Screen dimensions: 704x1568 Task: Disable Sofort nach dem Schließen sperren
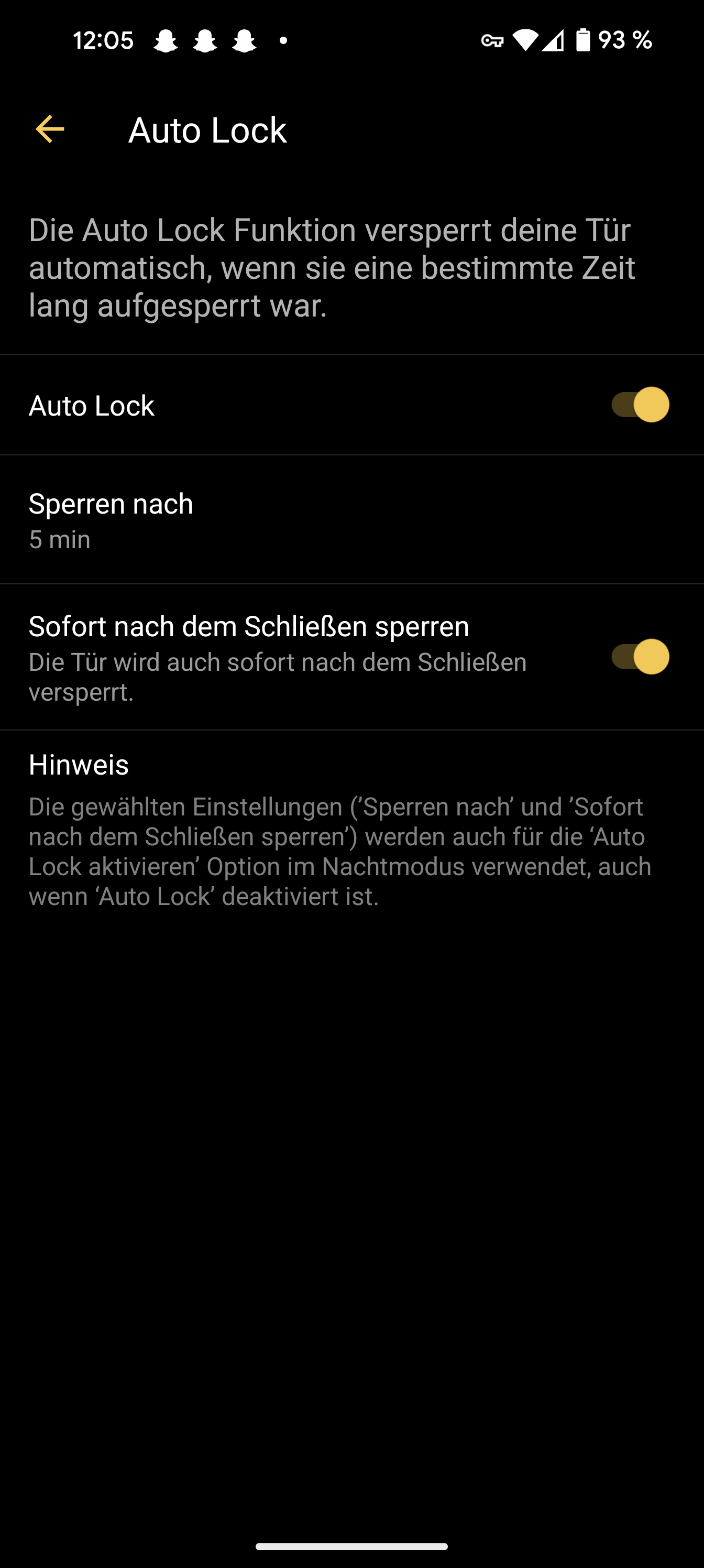pyautogui.click(x=640, y=657)
